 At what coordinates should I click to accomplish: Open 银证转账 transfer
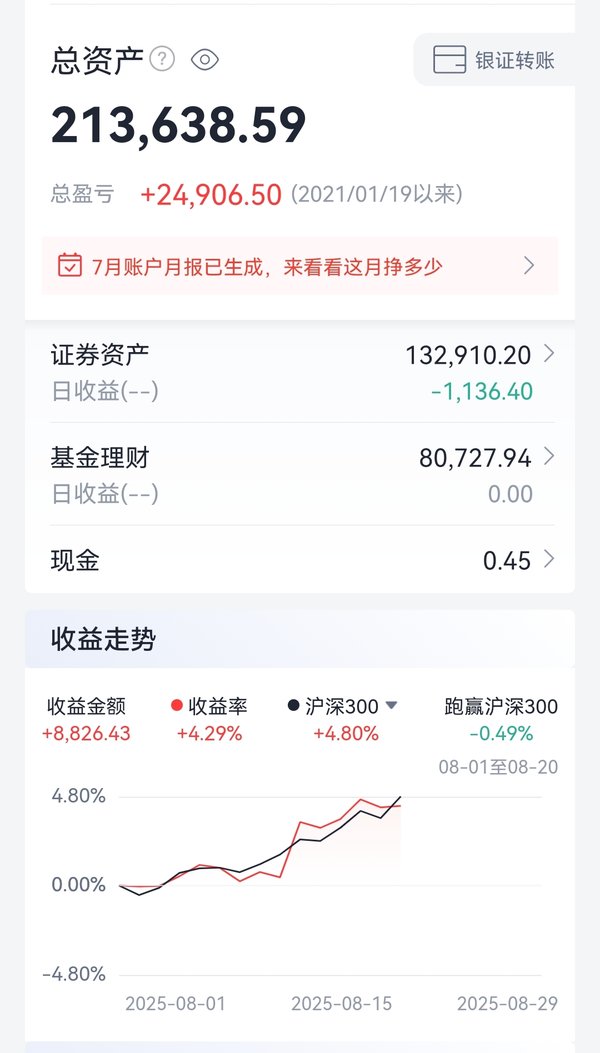tap(494, 60)
